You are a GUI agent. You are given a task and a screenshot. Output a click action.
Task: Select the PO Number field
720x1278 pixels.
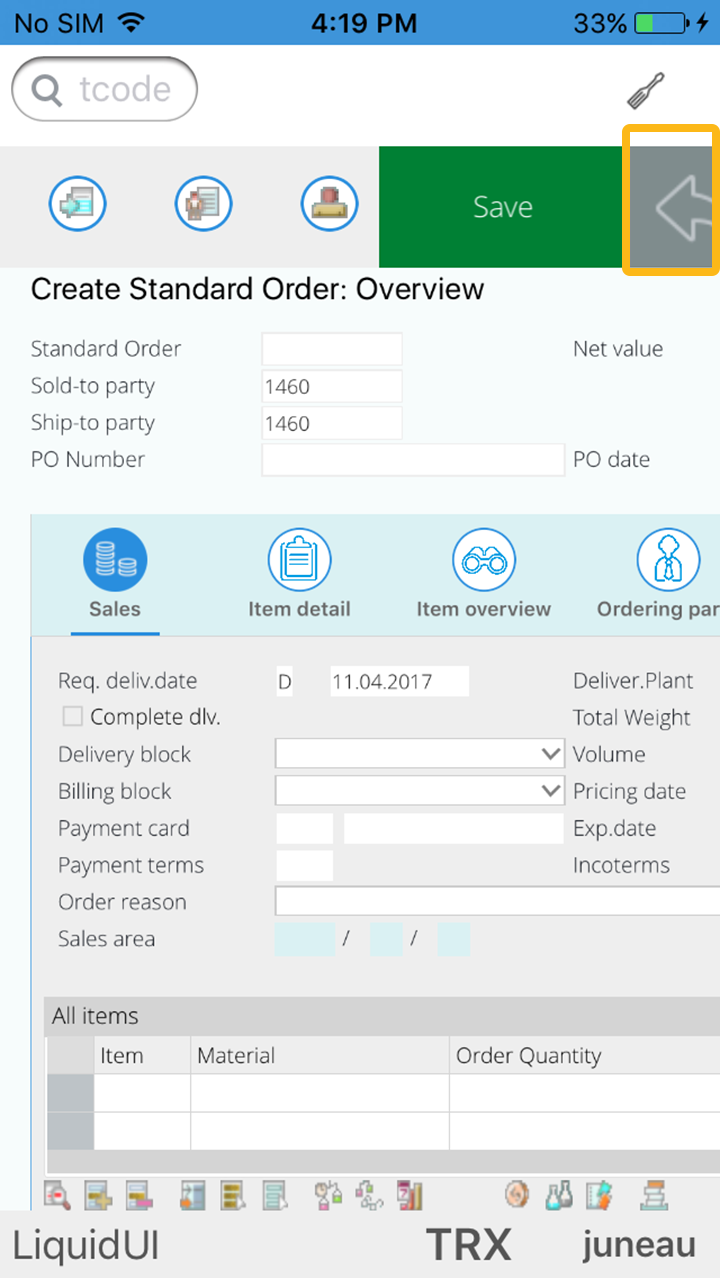tap(412, 460)
